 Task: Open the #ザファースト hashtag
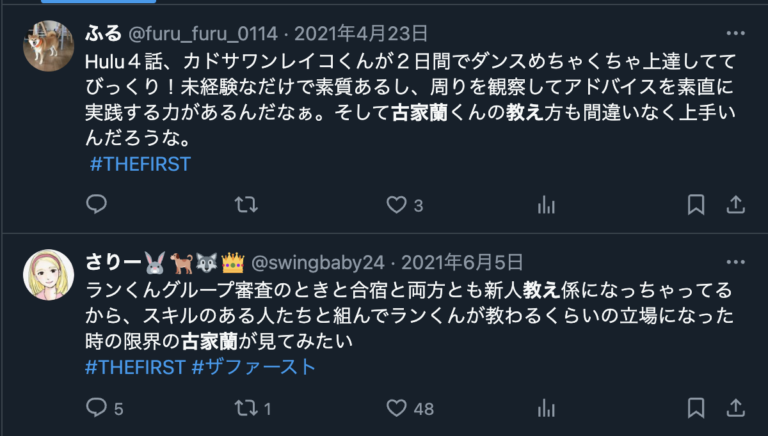coord(253,367)
